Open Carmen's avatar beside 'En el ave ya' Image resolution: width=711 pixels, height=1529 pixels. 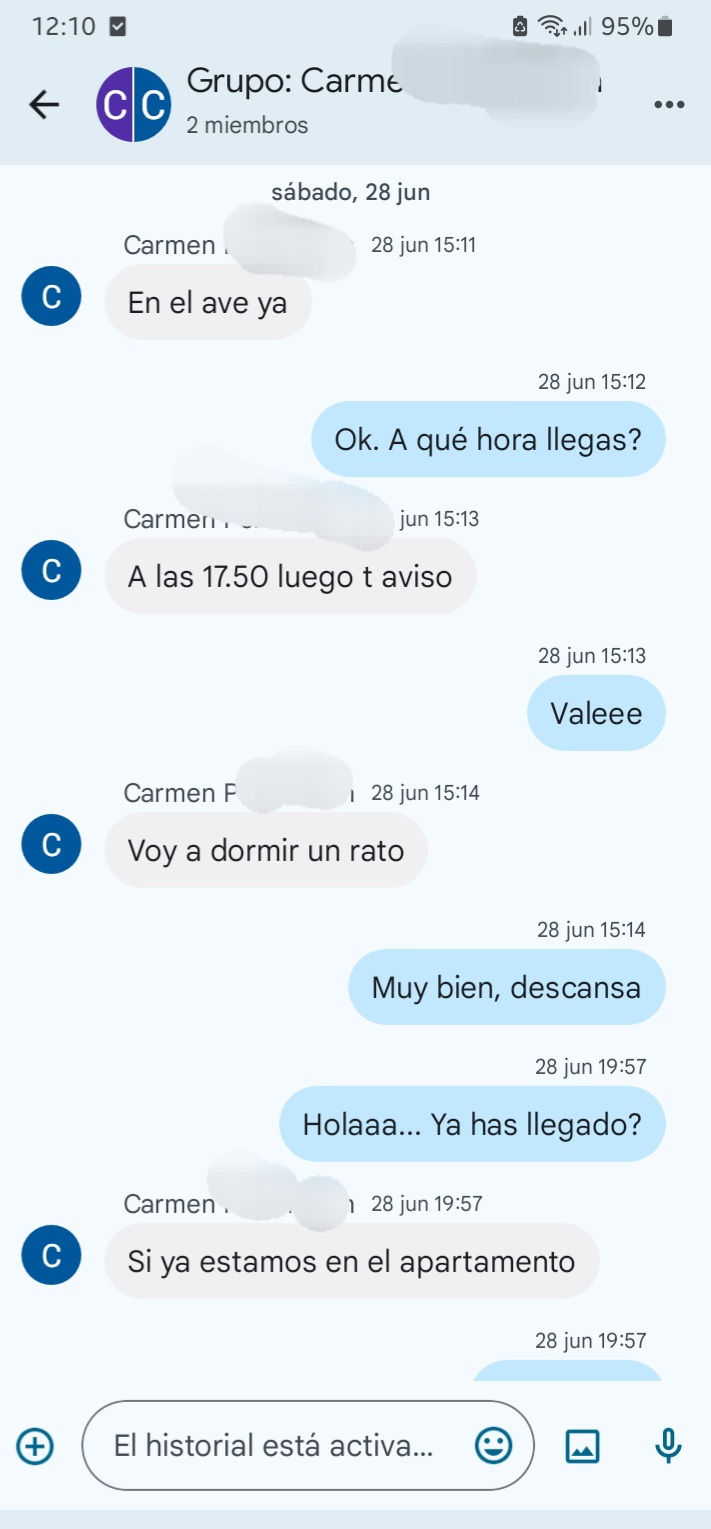(x=51, y=297)
